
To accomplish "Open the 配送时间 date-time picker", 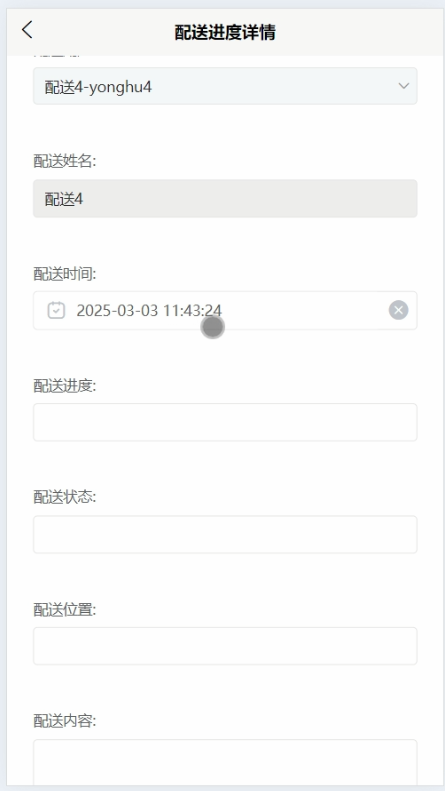I will click(x=225, y=310).
